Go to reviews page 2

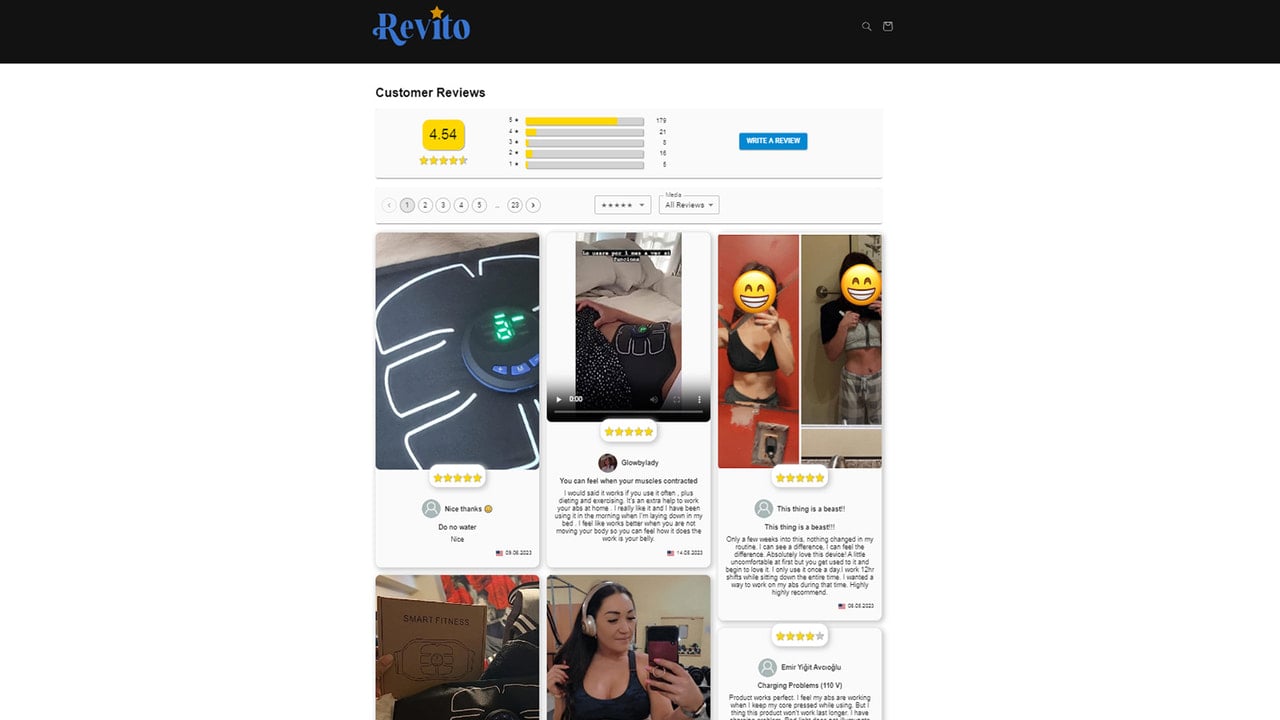click(x=425, y=205)
